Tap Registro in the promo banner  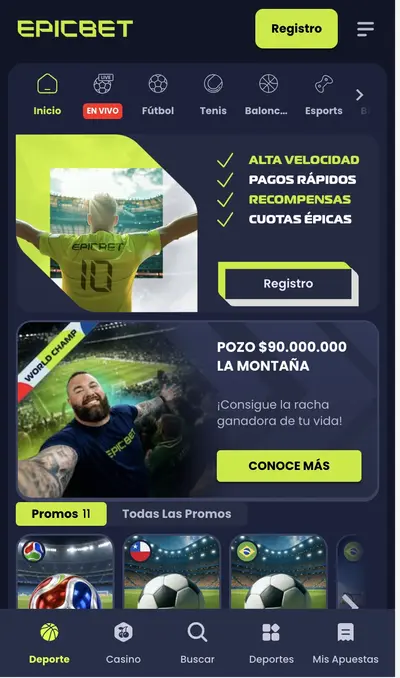point(288,284)
